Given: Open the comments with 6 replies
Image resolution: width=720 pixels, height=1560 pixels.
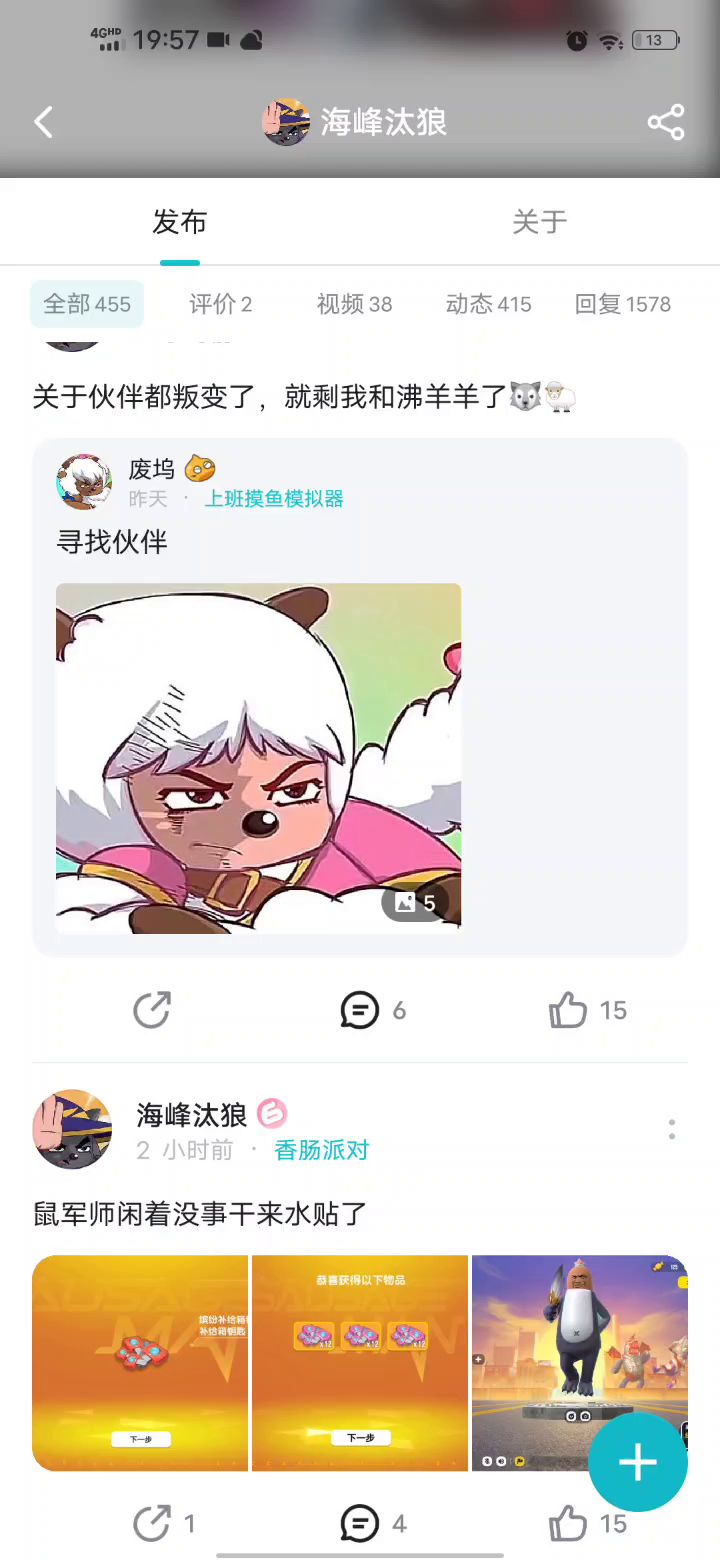Looking at the screenshot, I should pyautogui.click(x=373, y=1010).
